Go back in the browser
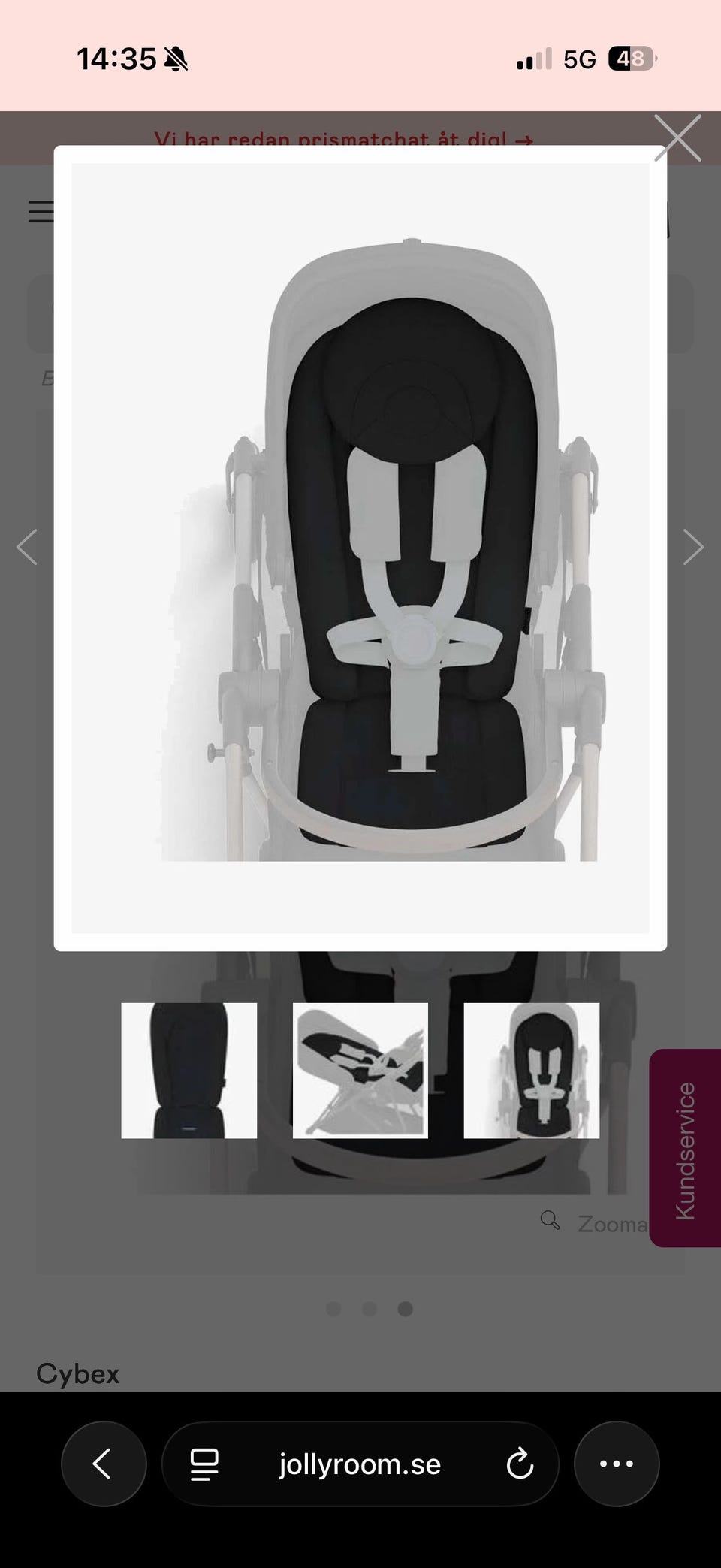This screenshot has height=1568, width=721. click(104, 1464)
